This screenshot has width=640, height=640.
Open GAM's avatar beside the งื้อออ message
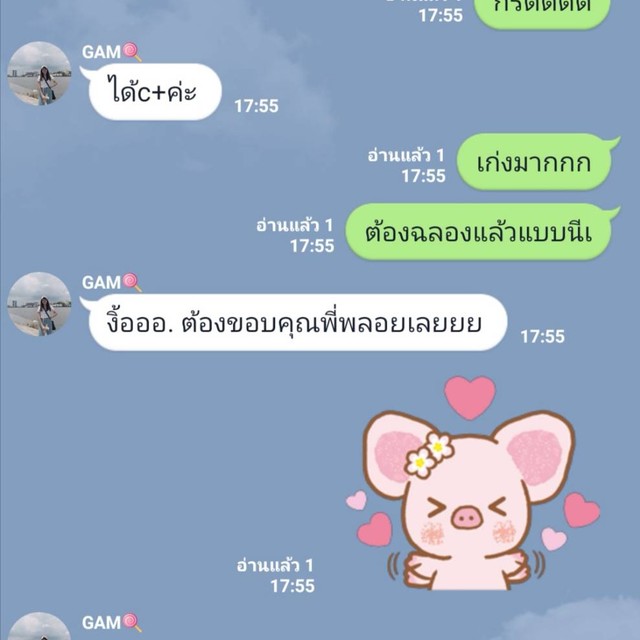click(x=39, y=304)
